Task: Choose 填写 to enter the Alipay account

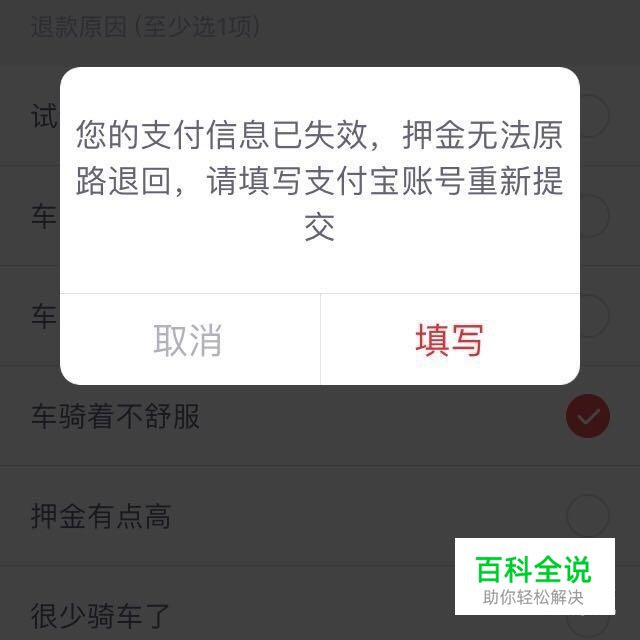Action: 449,340
